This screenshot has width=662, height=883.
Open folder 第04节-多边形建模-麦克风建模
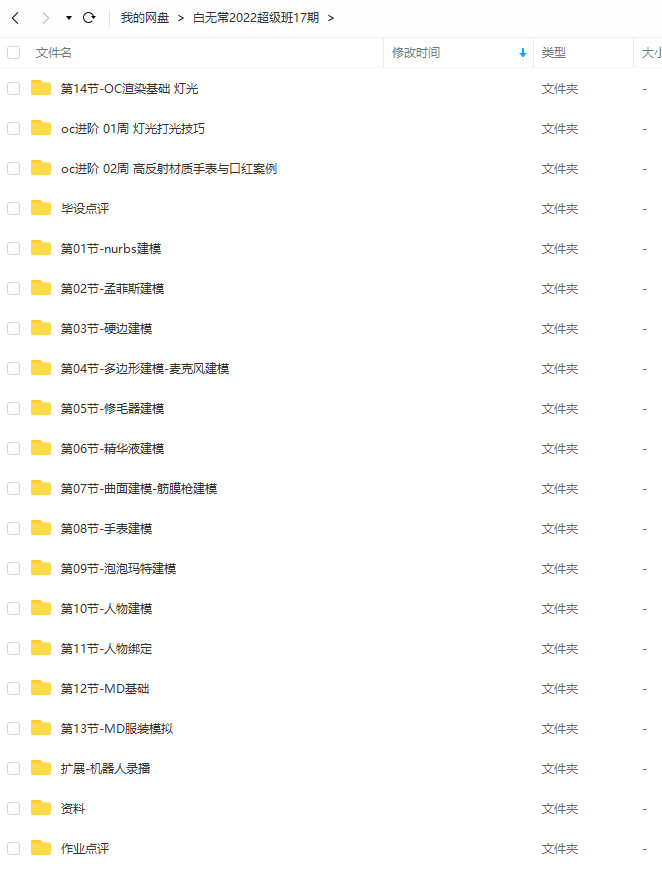pos(144,369)
